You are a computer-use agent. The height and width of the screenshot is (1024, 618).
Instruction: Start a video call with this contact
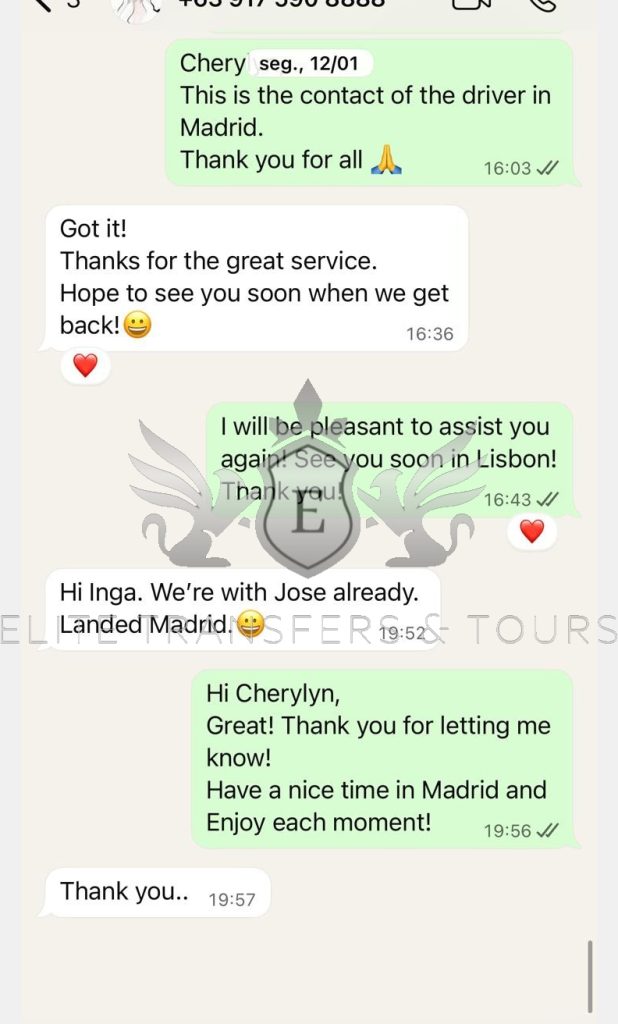472,4
